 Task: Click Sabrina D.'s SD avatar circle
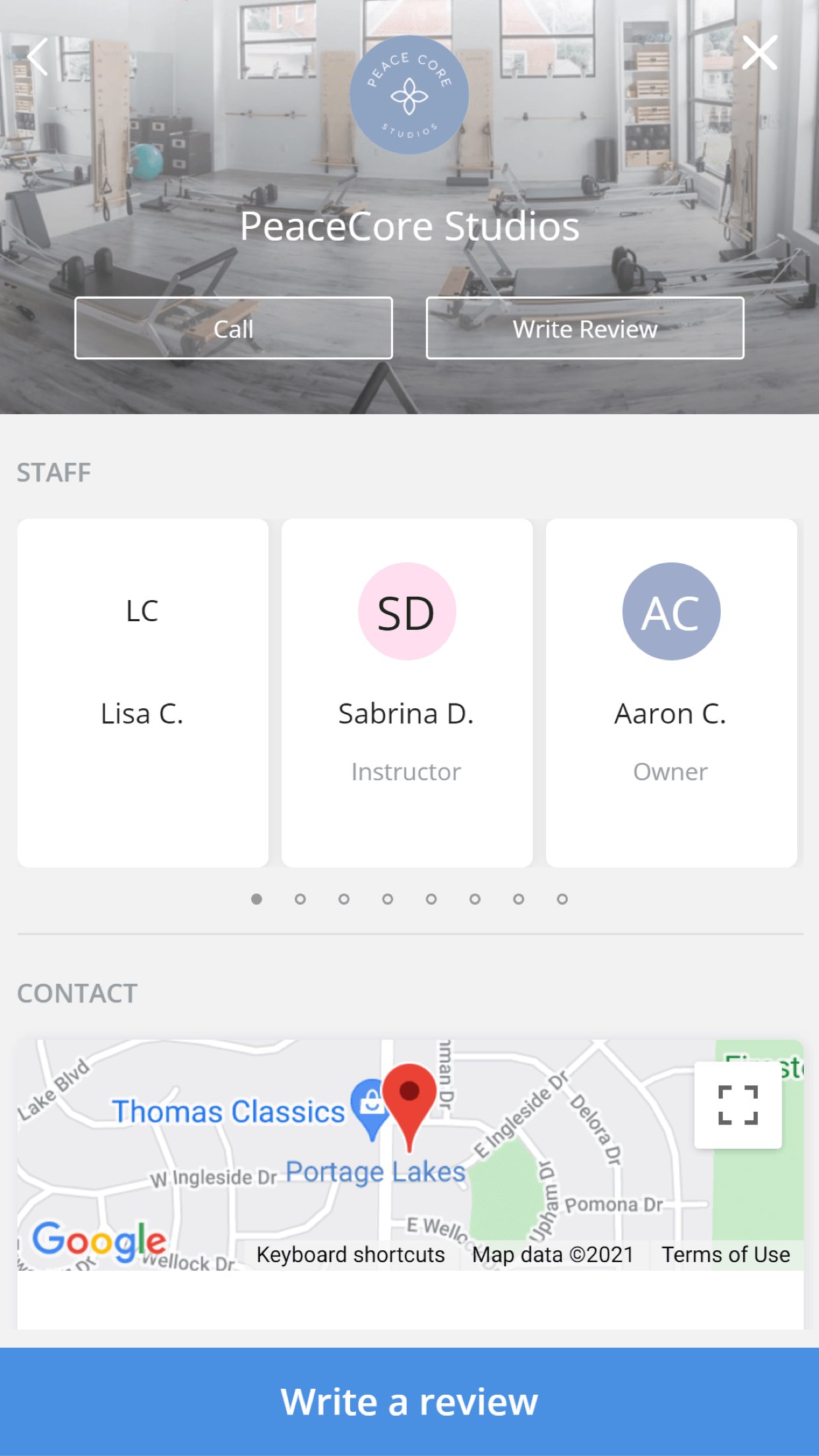click(408, 611)
